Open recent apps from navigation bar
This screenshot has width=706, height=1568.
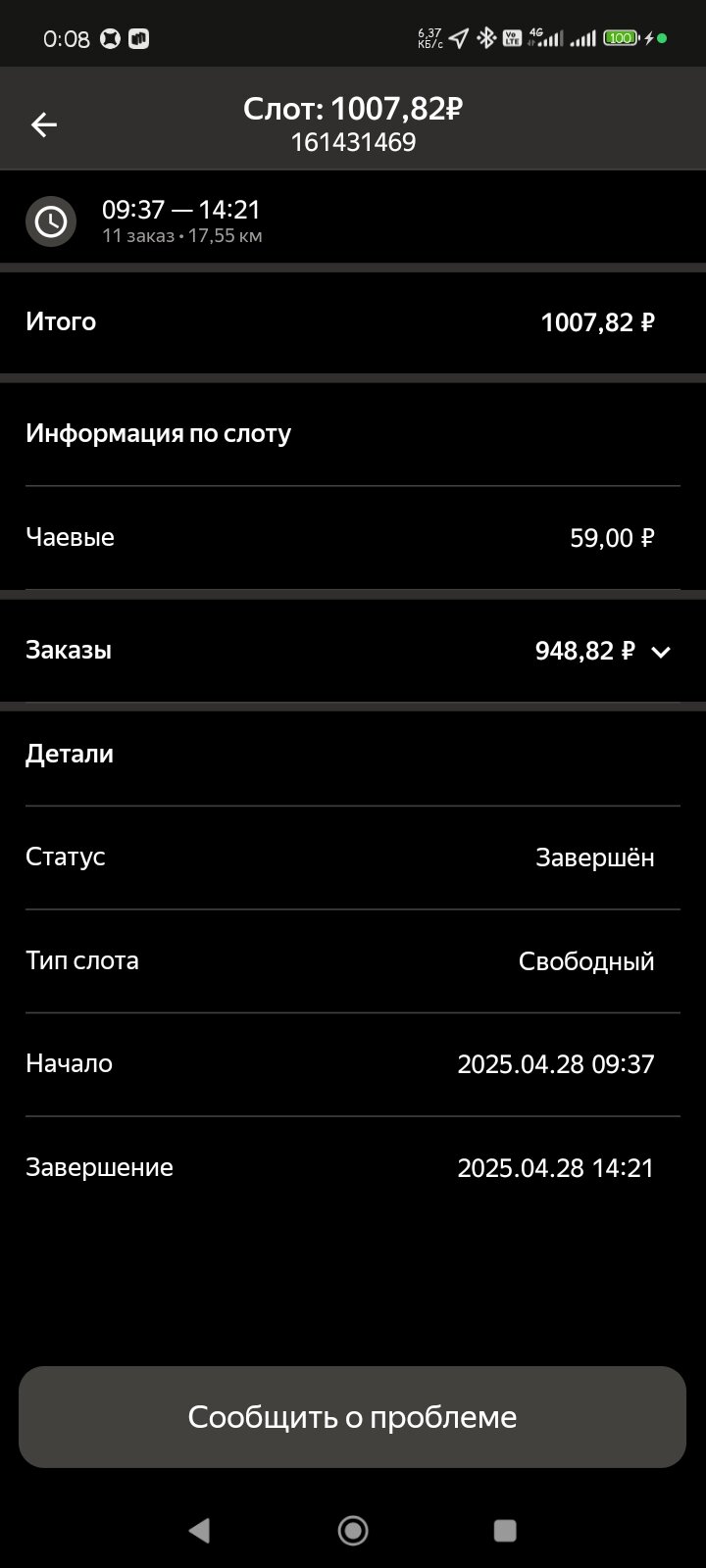(505, 1530)
